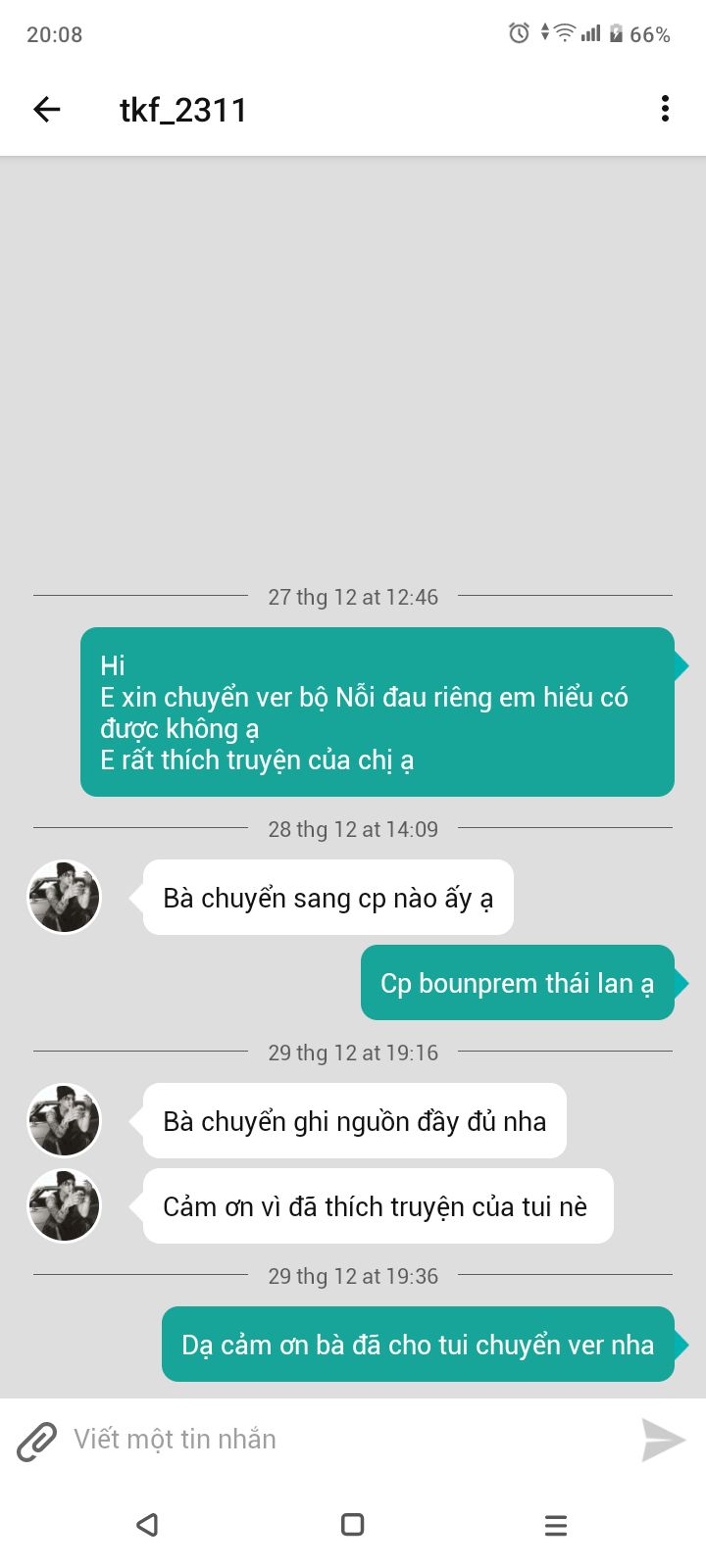Go back using the arrow icon
This screenshot has height=1568, width=706.
(47, 109)
